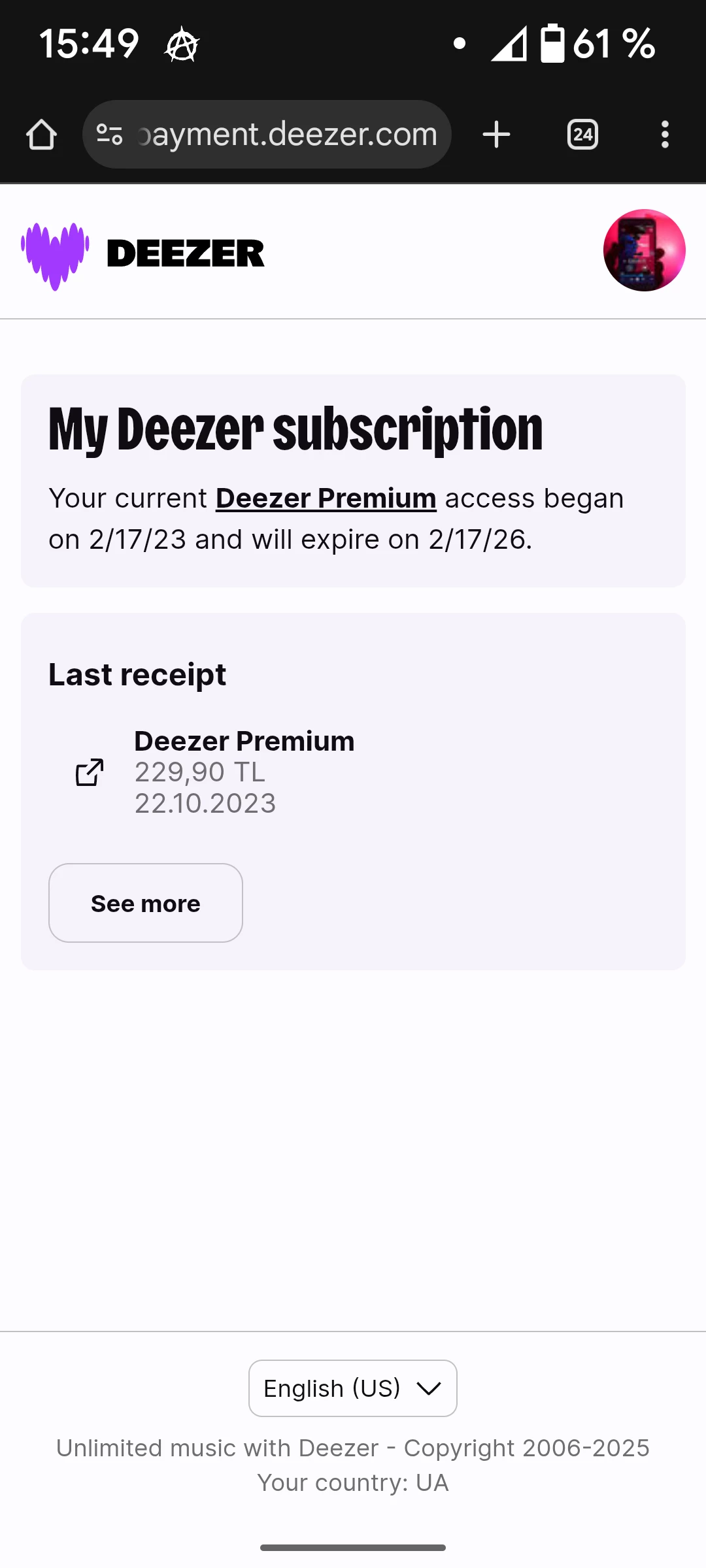Open a new browser tab
This screenshot has width=706, height=1568.
point(496,135)
